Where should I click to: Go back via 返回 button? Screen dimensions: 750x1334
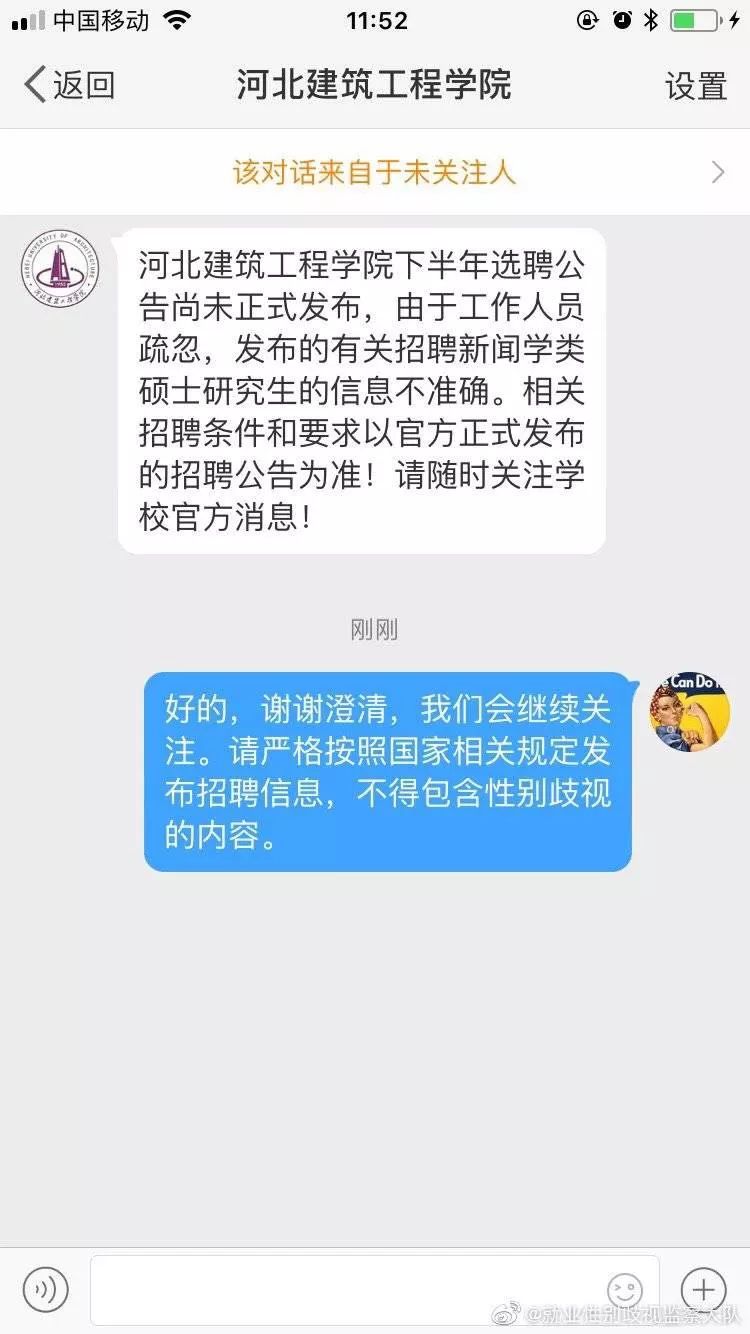(x=68, y=85)
